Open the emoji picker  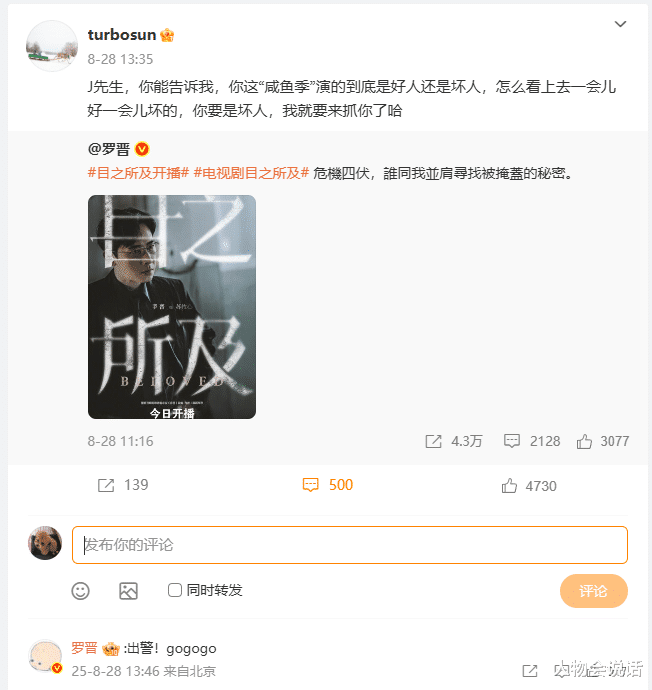(81, 591)
